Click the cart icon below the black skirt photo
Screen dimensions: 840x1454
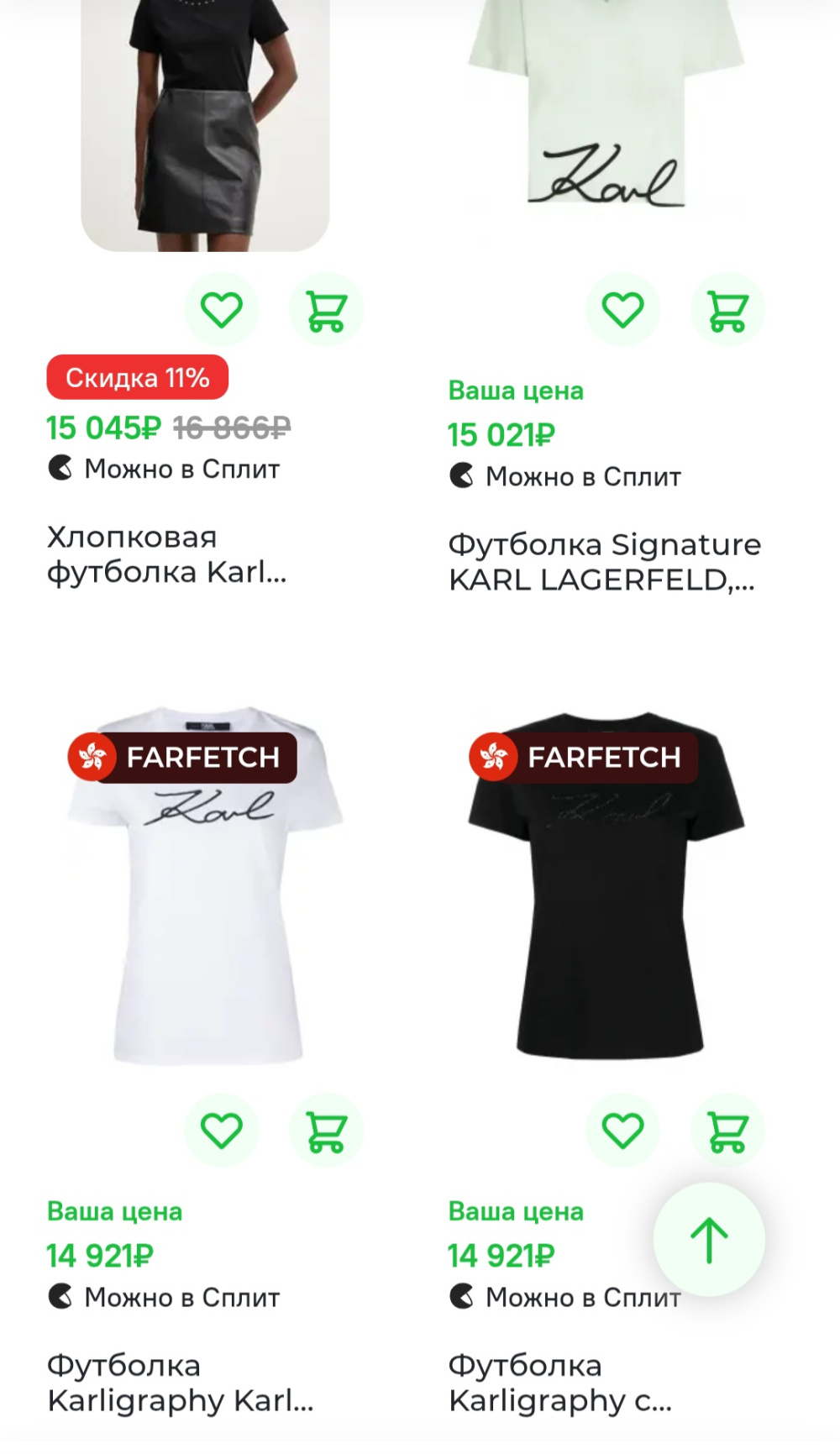pyautogui.click(x=327, y=310)
